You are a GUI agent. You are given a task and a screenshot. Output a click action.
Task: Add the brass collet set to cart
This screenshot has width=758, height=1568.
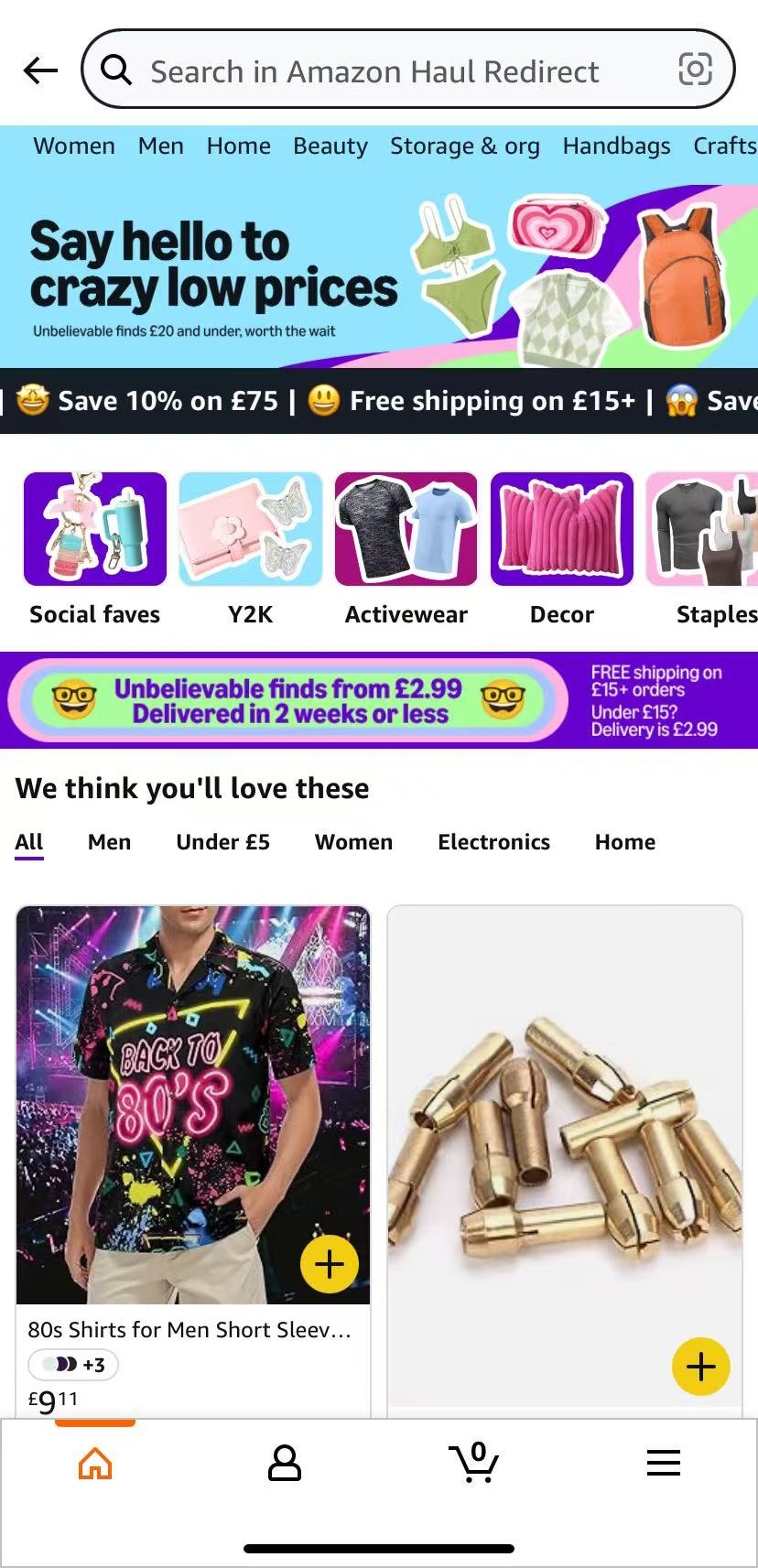coord(700,1367)
